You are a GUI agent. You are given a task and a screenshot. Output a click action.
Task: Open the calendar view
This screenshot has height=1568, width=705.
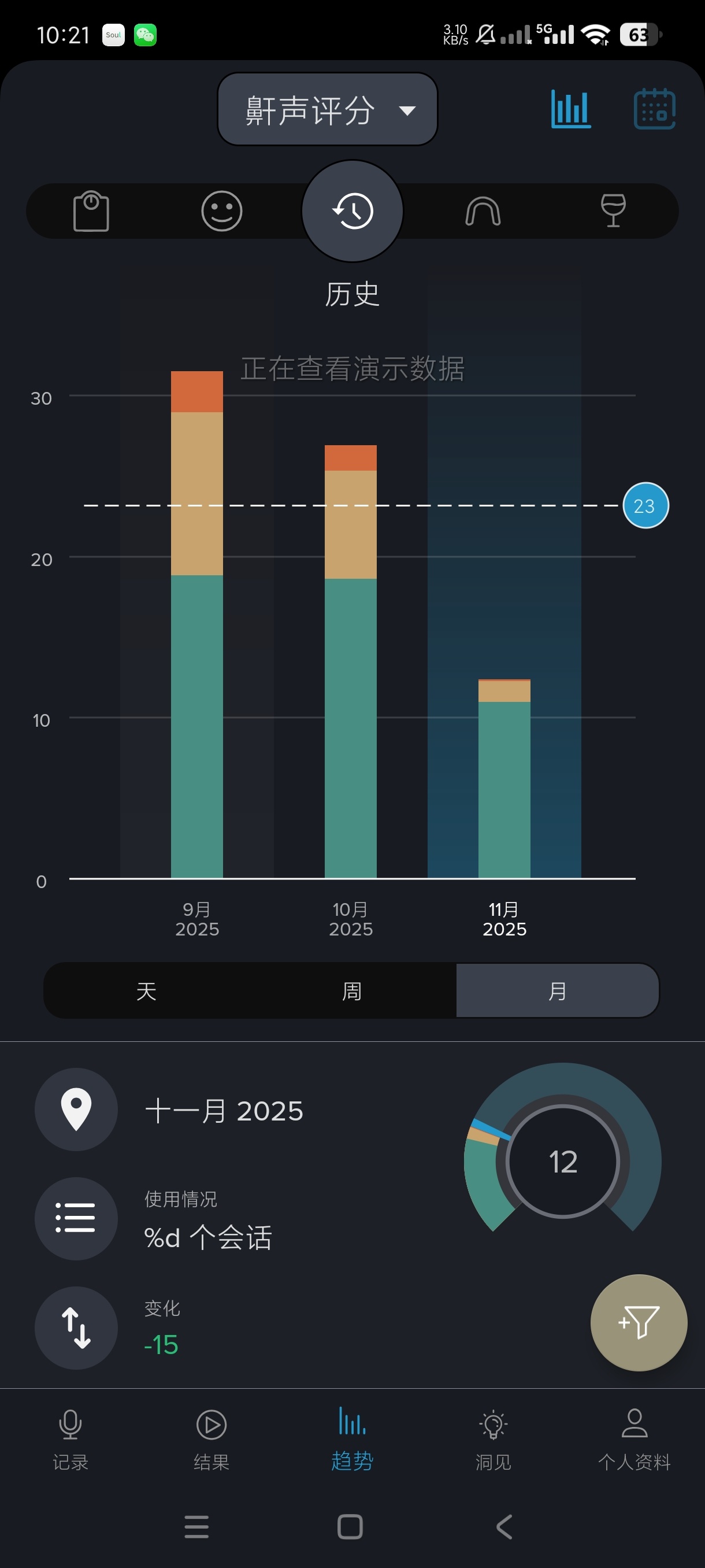coord(654,110)
